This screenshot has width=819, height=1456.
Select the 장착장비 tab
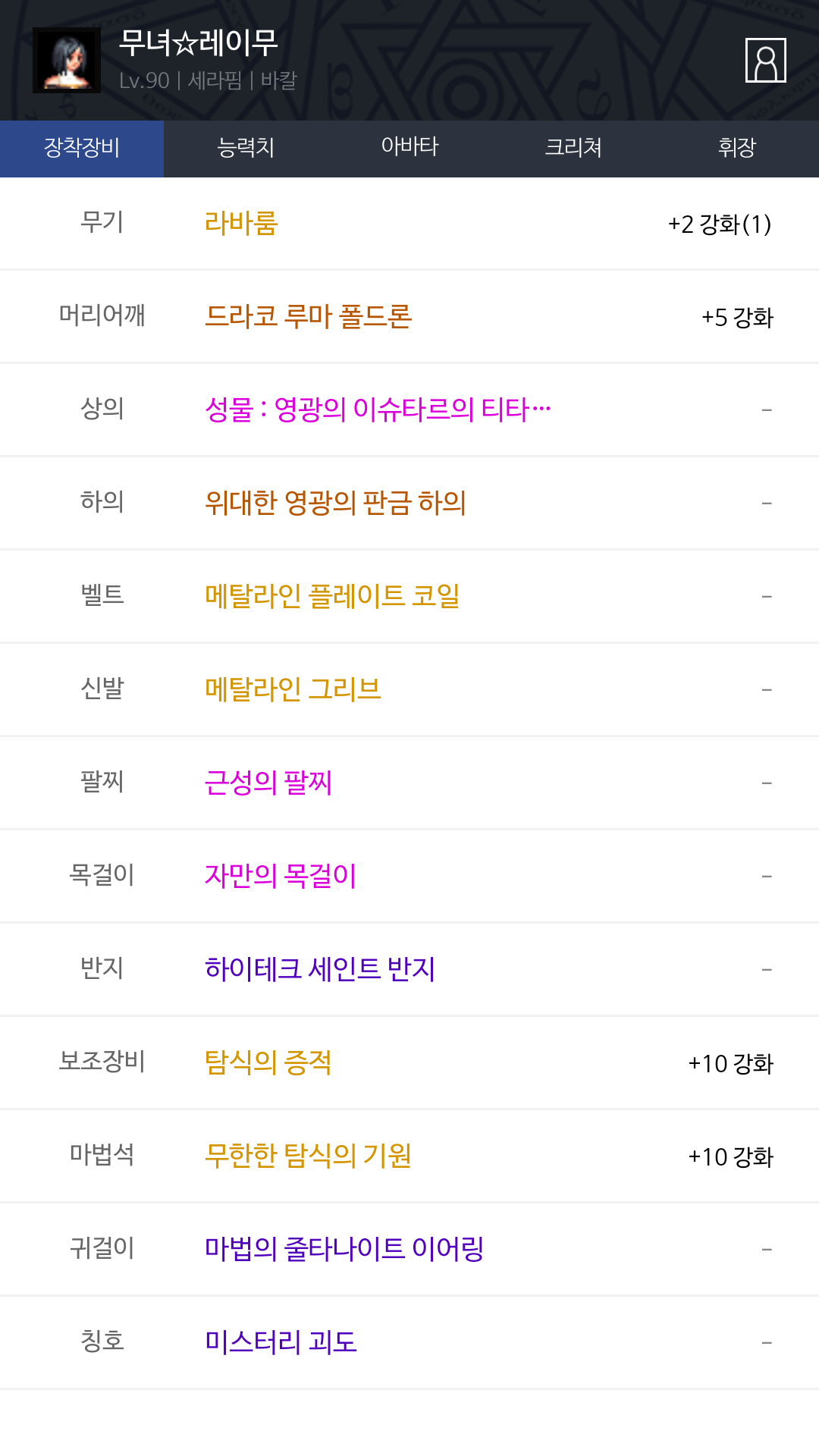(82, 148)
